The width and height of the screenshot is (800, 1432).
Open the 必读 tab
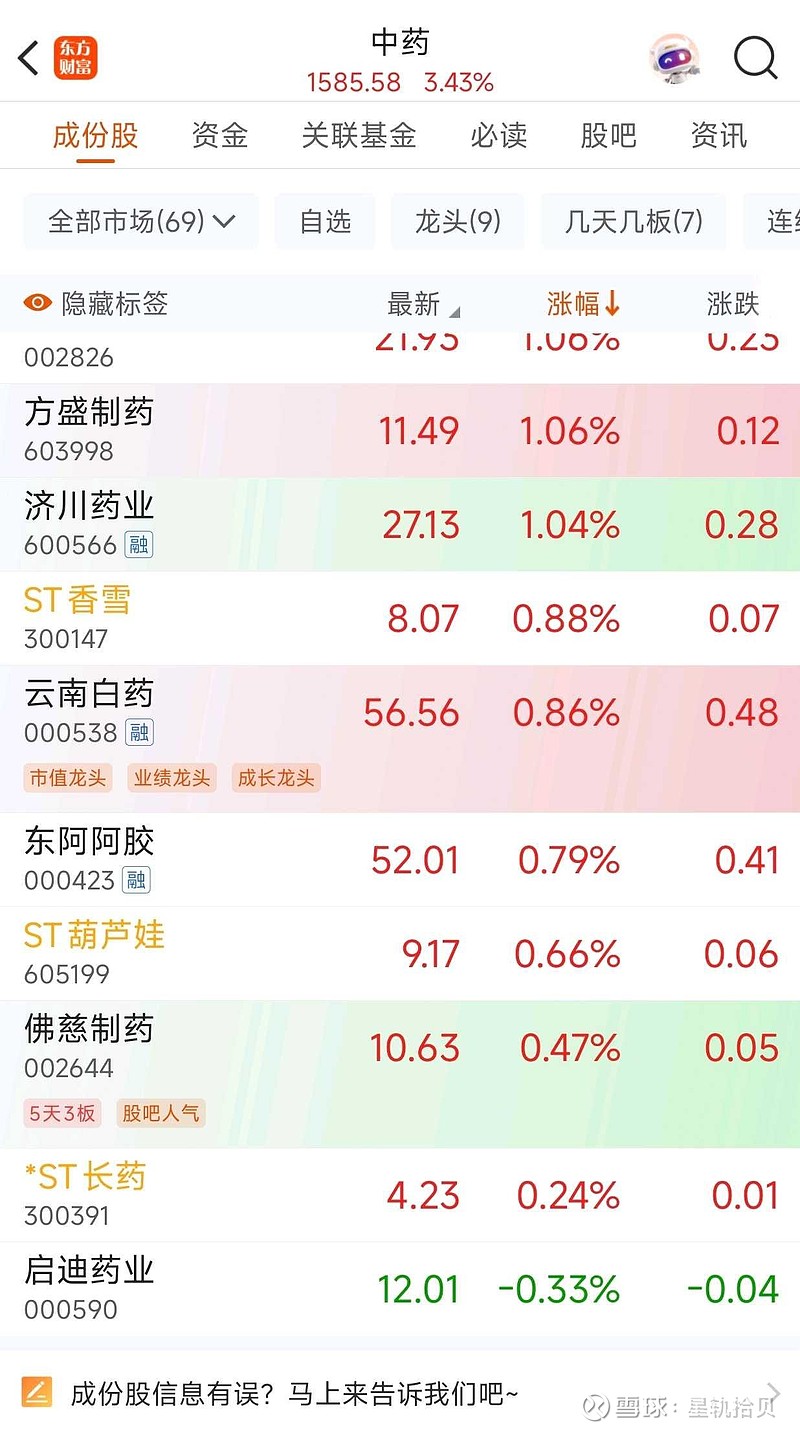[x=498, y=135]
